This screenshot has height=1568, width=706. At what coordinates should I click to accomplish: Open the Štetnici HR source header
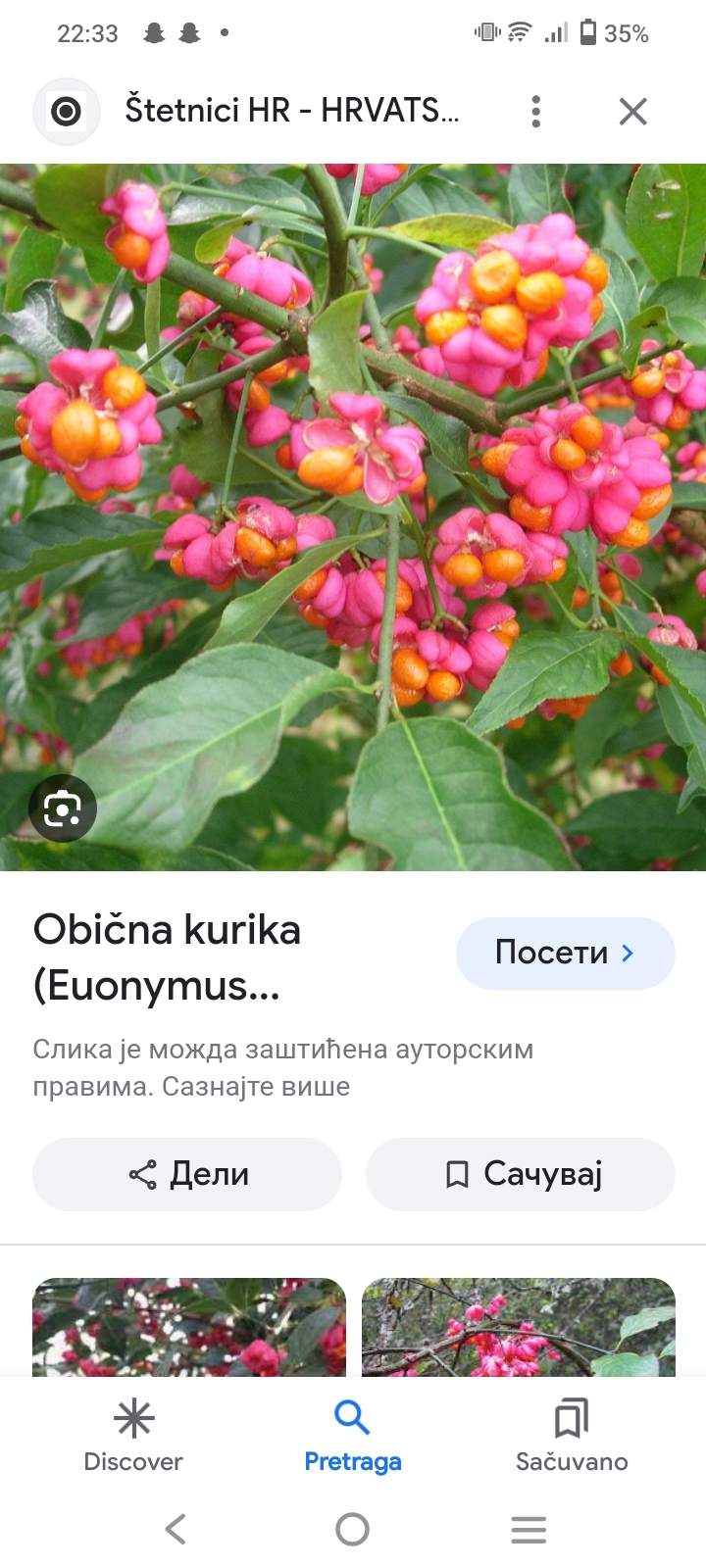[x=291, y=111]
